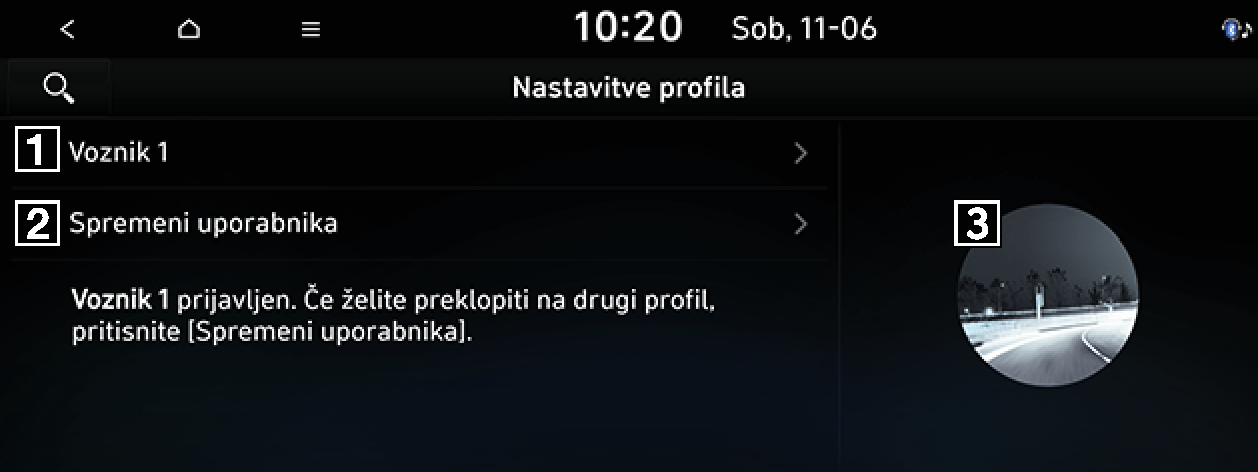The height and width of the screenshot is (472, 1258).
Task: Tap the round profile picture
Action: click(x=1047, y=295)
